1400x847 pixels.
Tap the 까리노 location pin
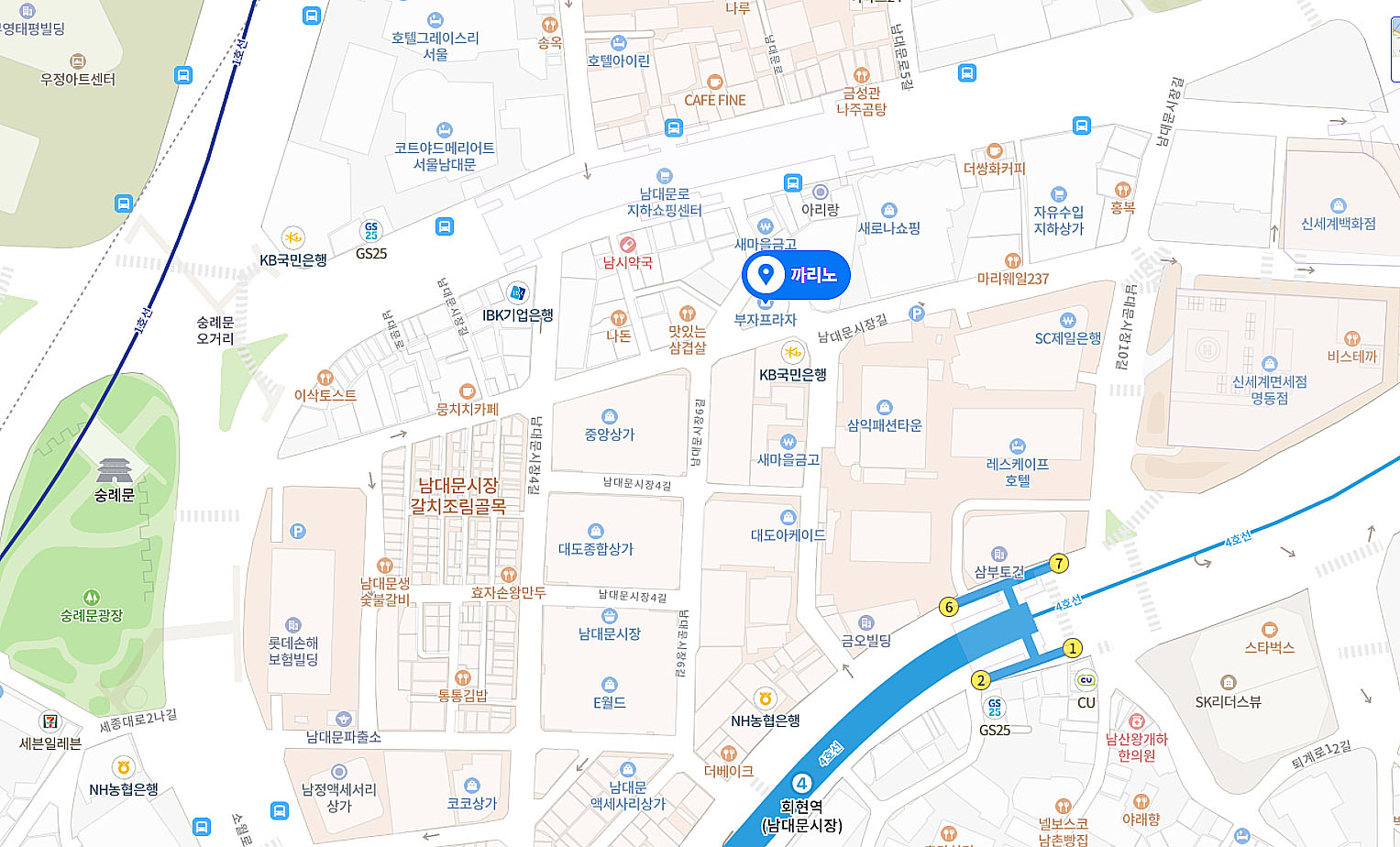coord(766,274)
